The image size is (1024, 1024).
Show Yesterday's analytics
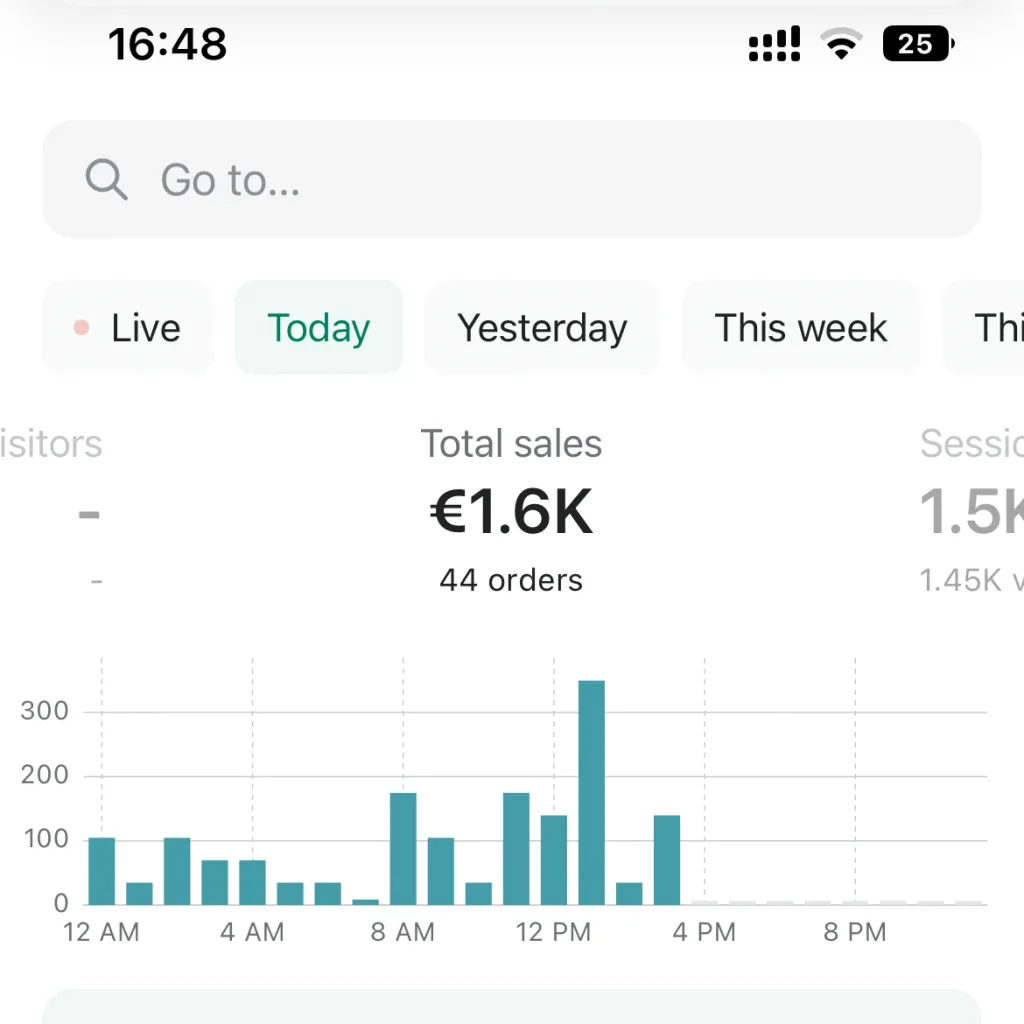(x=542, y=328)
